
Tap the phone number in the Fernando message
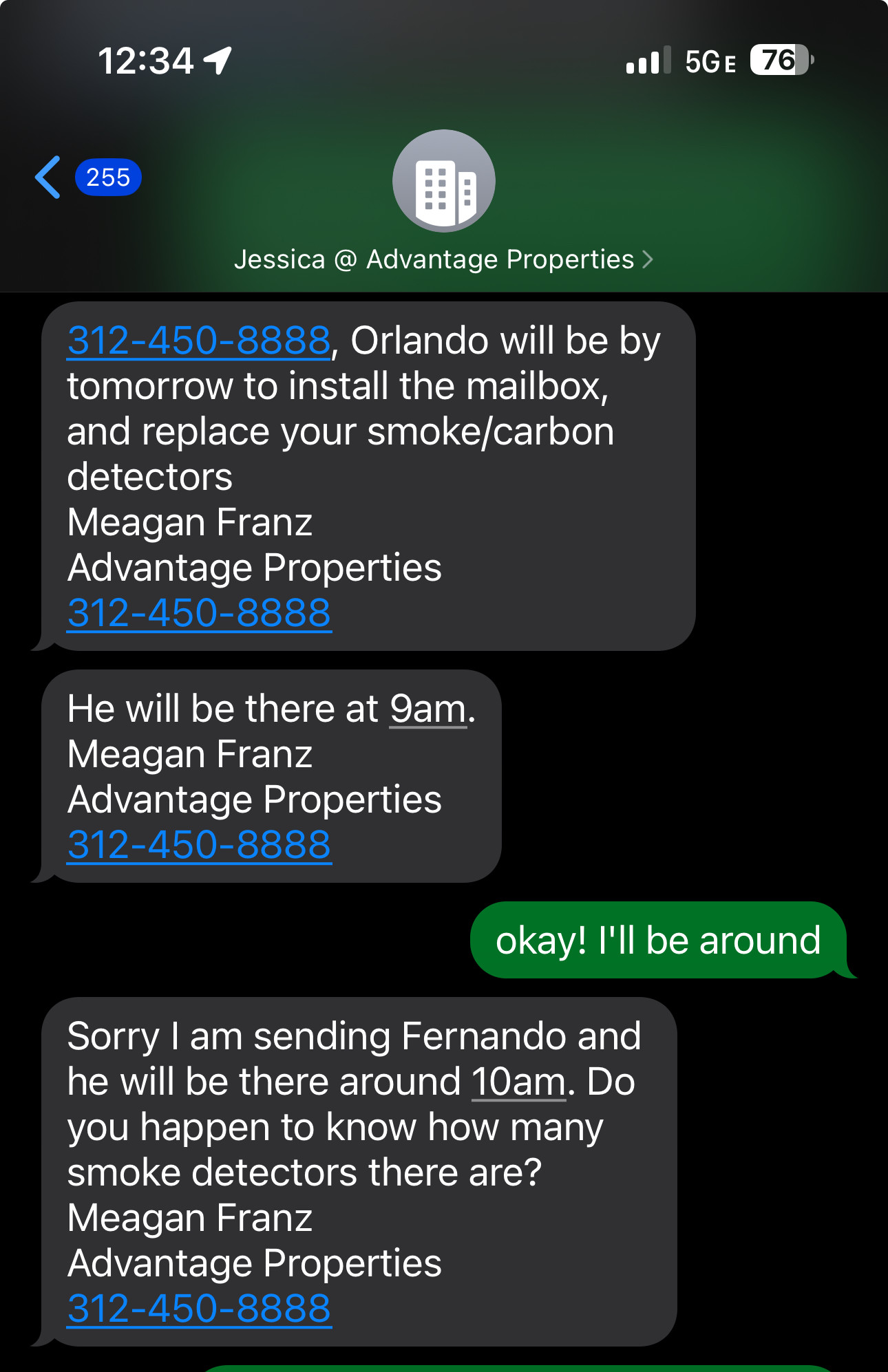point(198,1309)
